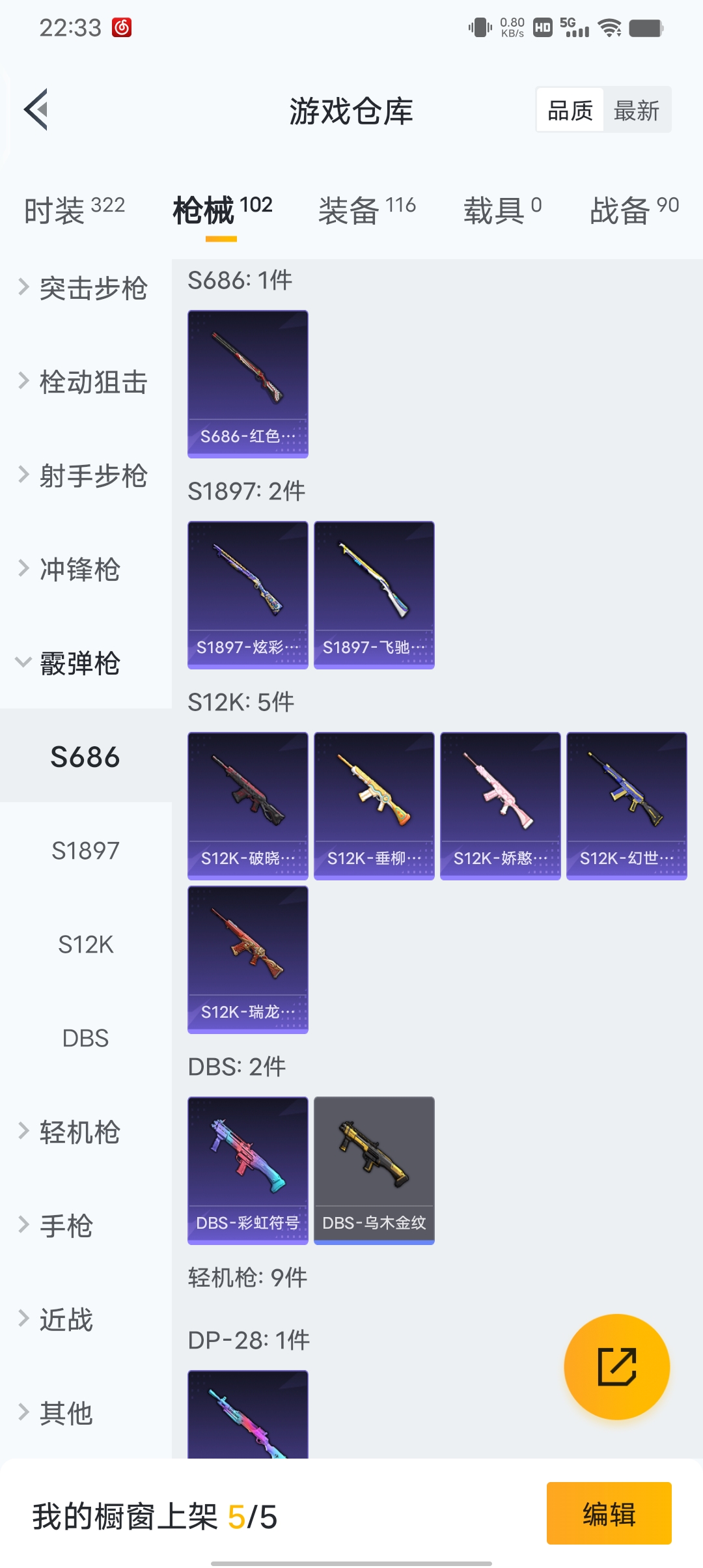703x1568 pixels.
Task: Jump to S1897 in the side list
Action: pos(85,850)
